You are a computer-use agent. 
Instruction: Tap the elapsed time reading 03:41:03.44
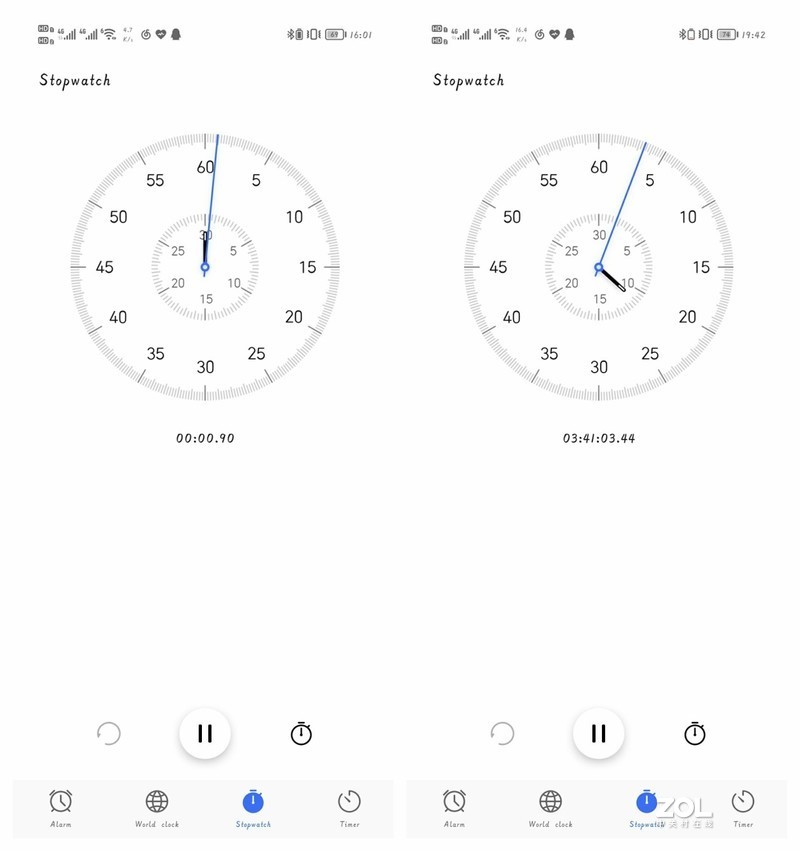click(601, 437)
